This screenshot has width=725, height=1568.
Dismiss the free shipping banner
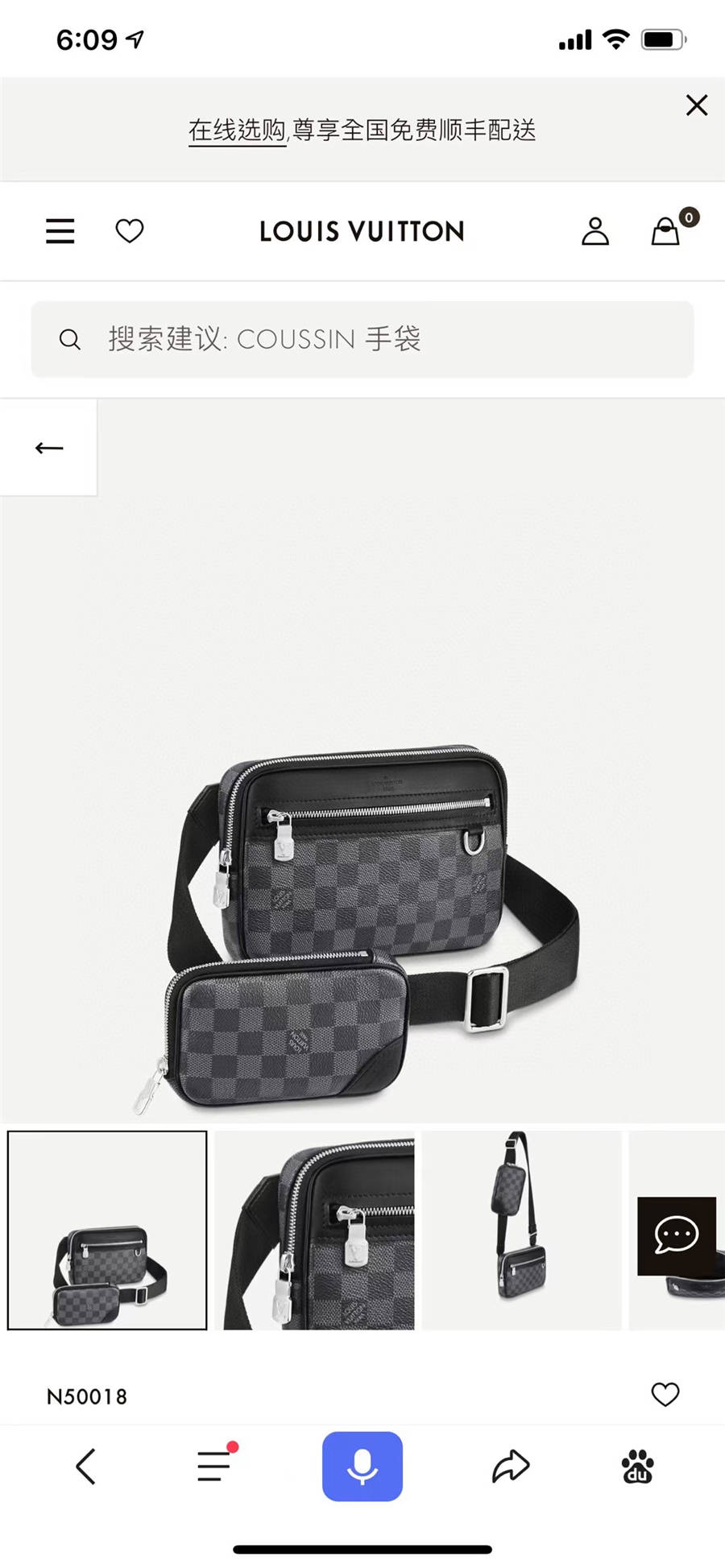pos(696,105)
